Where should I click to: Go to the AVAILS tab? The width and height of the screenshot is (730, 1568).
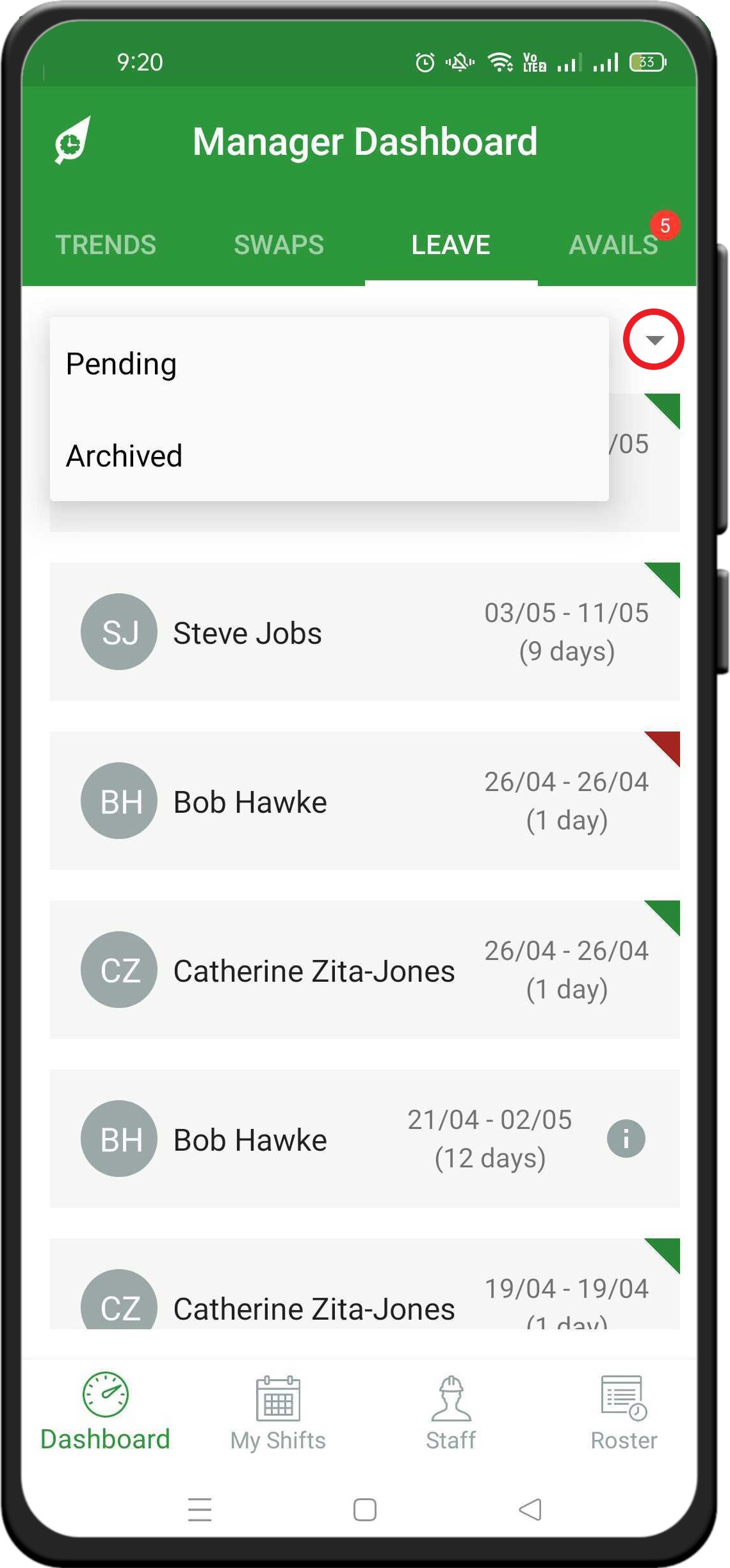(x=613, y=245)
